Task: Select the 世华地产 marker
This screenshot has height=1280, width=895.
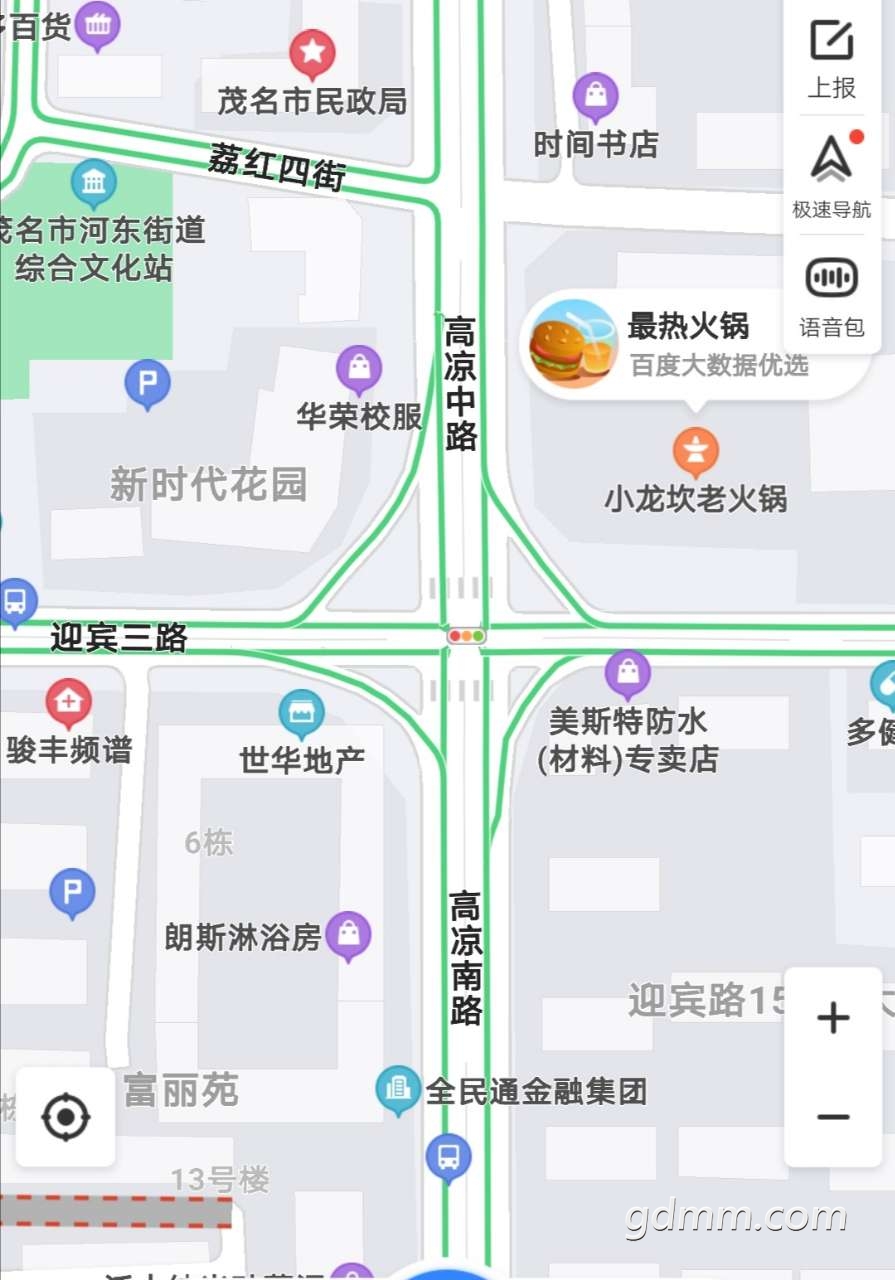Action: pos(301,712)
